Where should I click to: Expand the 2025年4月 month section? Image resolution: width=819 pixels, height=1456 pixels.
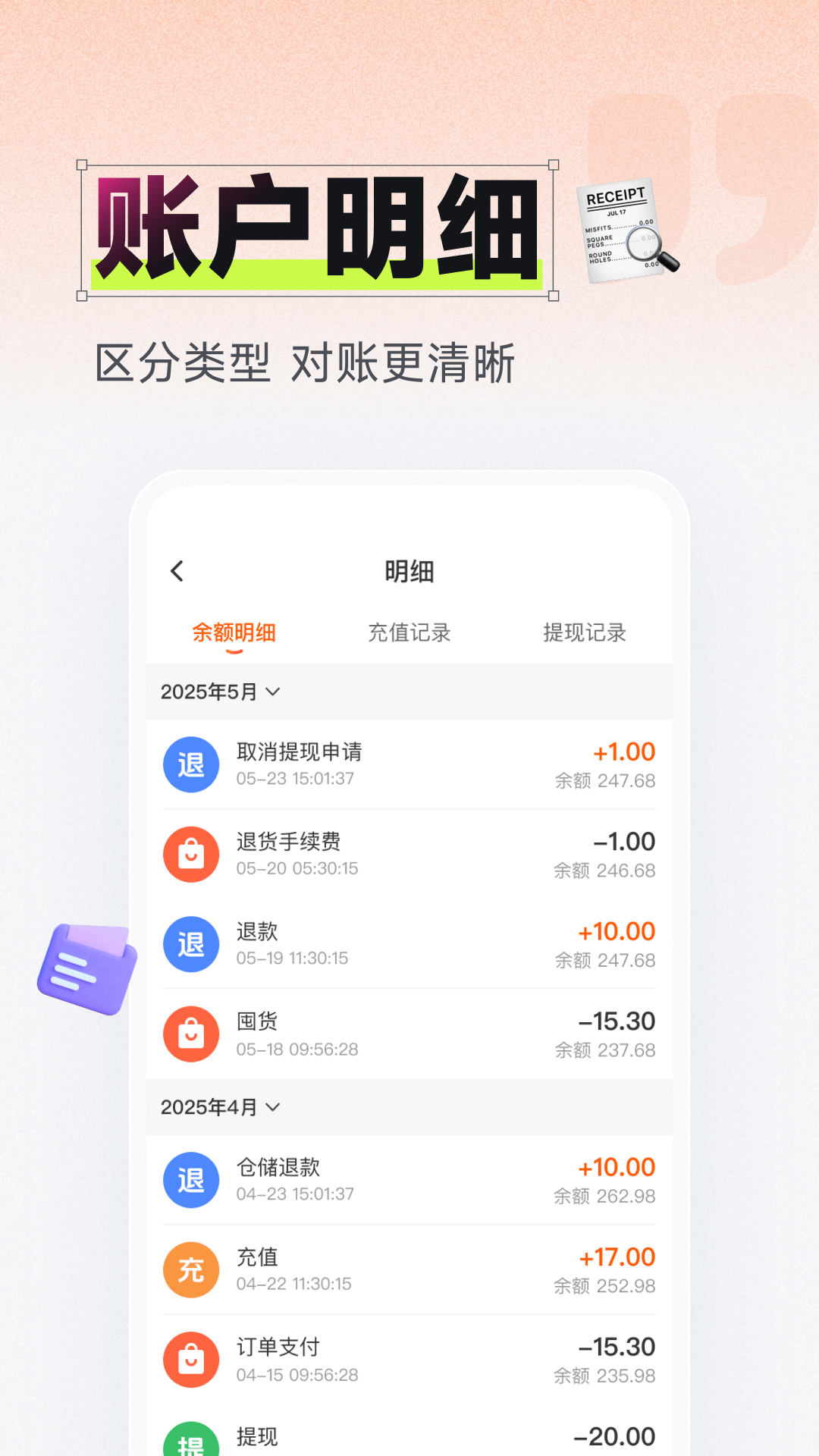(x=220, y=1107)
